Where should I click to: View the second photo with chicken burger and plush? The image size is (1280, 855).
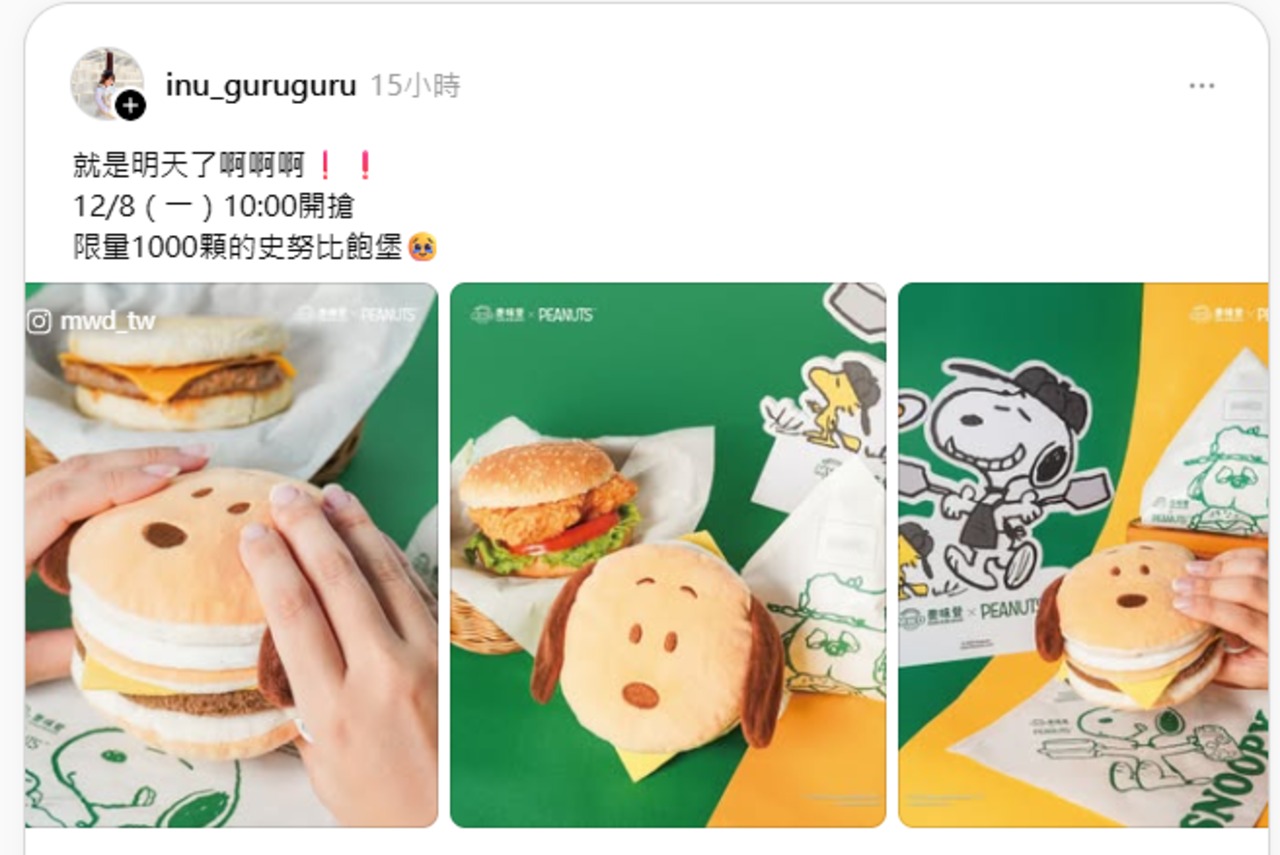[667, 555]
